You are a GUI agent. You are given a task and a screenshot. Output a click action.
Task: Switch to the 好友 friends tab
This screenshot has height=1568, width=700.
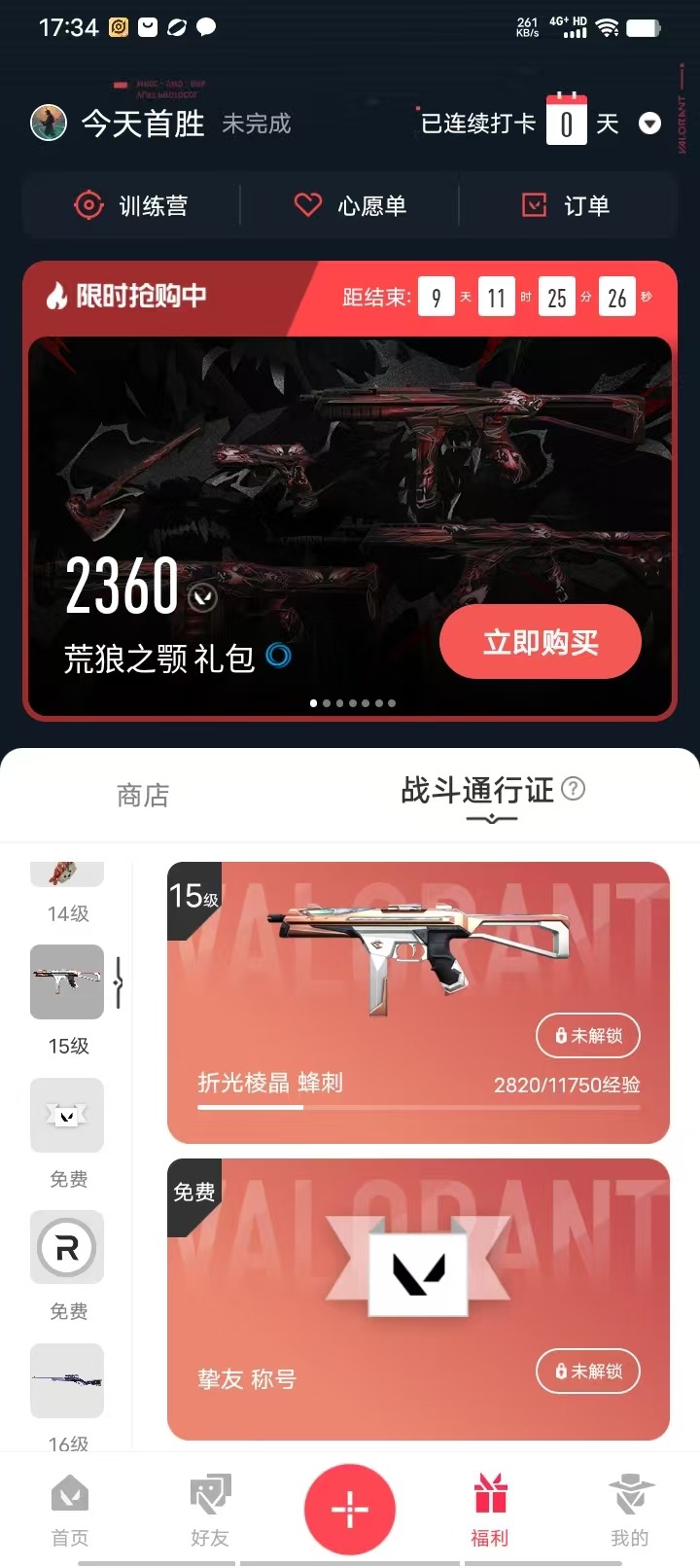210,1509
